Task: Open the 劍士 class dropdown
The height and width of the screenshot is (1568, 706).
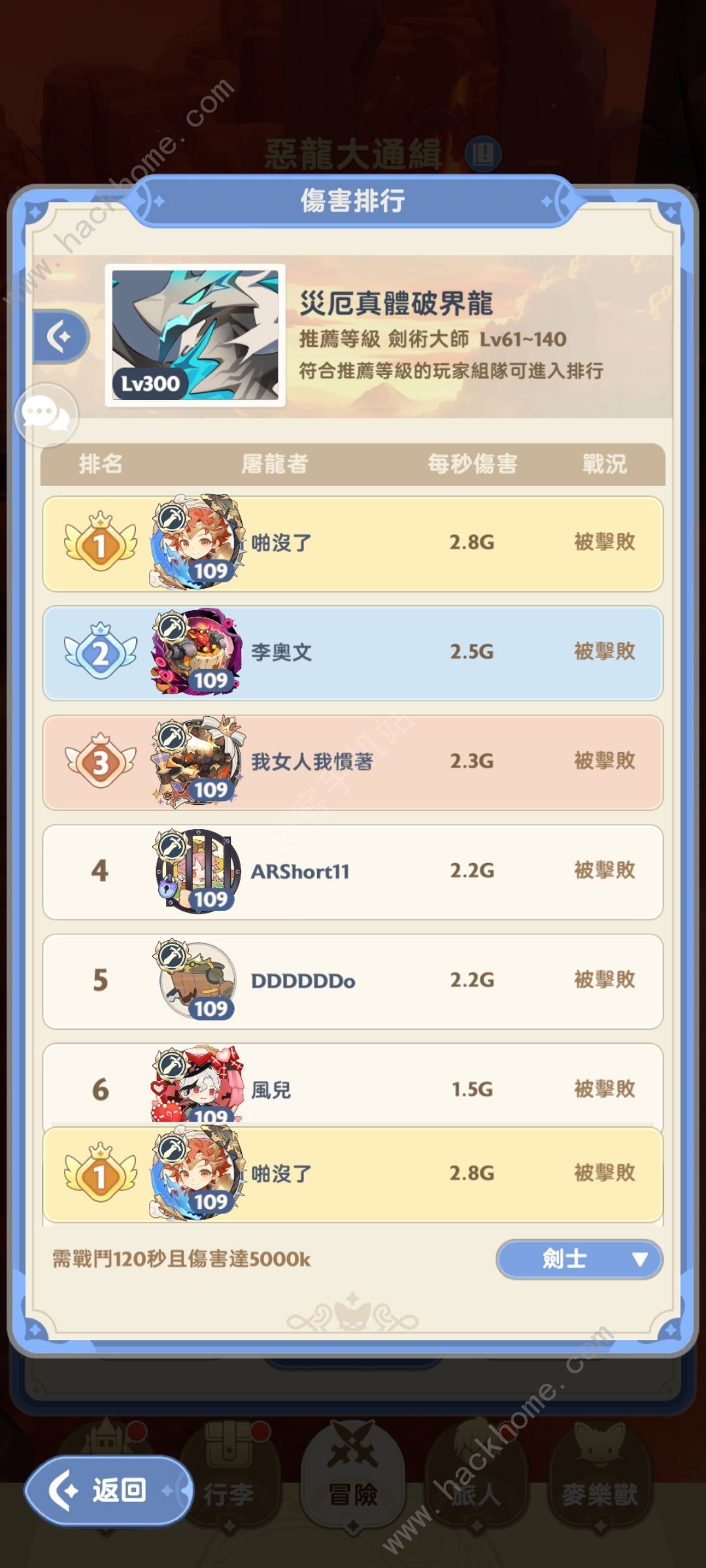Action: (579, 1258)
